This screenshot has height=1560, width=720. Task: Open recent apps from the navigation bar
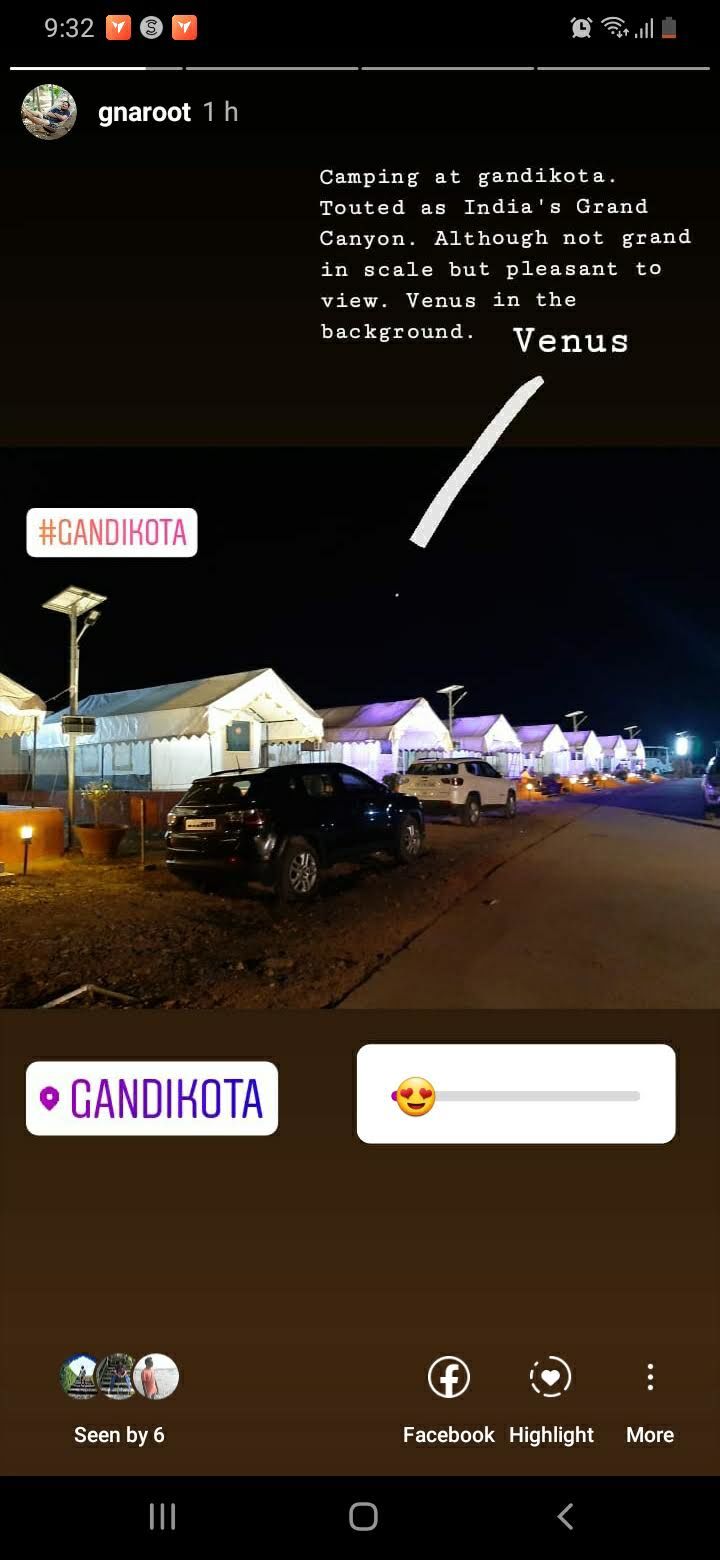click(x=162, y=1517)
